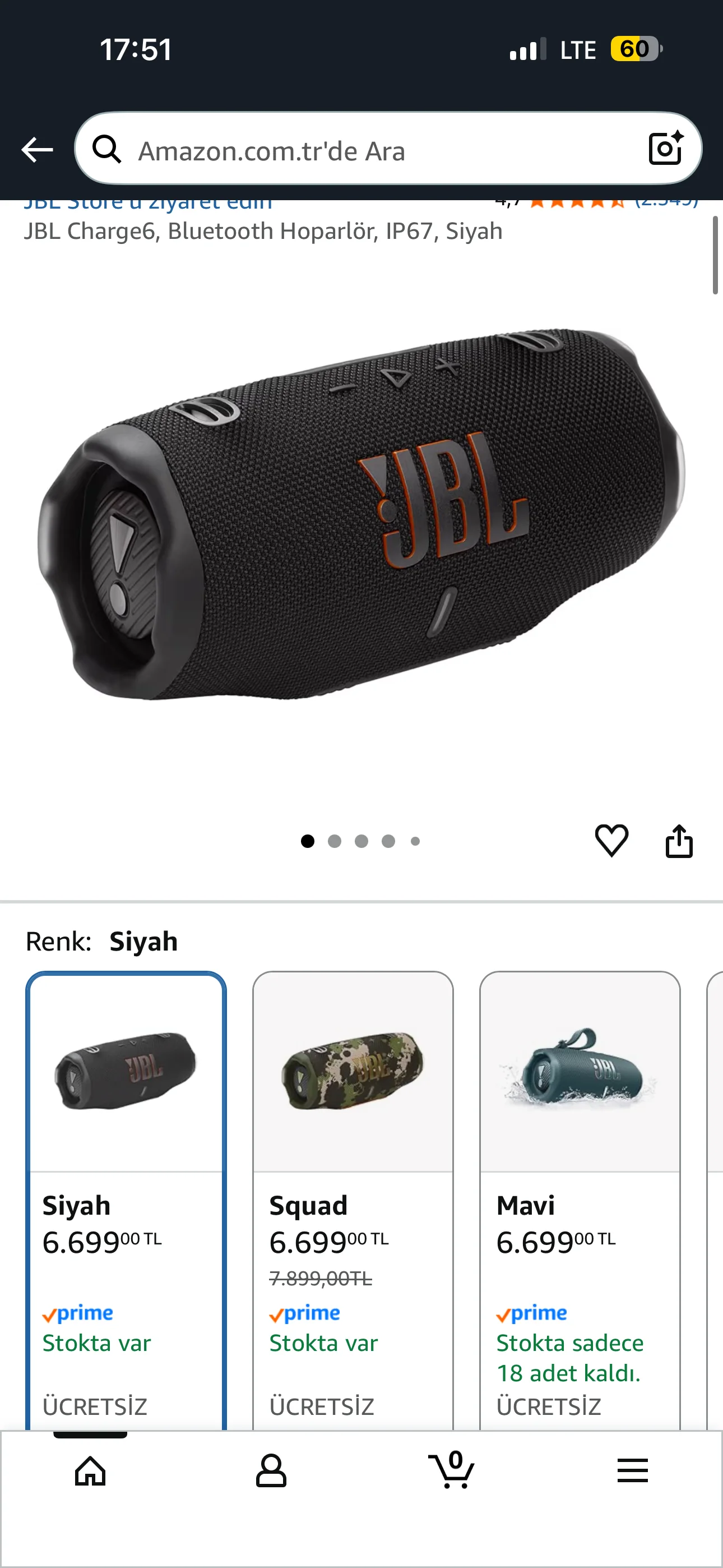Jump to the second image dot
The image size is (723, 1568).
coord(335,841)
